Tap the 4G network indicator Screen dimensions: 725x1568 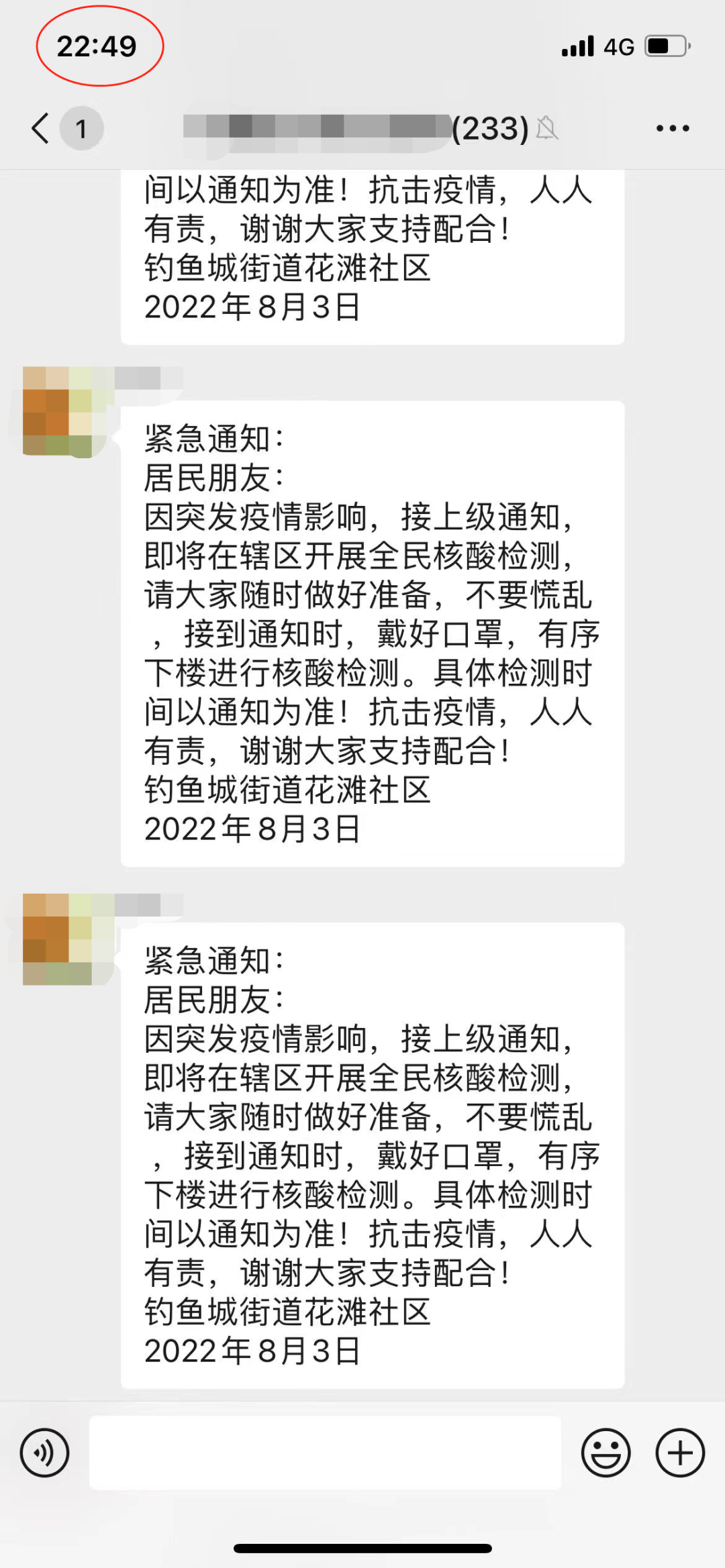click(619, 46)
